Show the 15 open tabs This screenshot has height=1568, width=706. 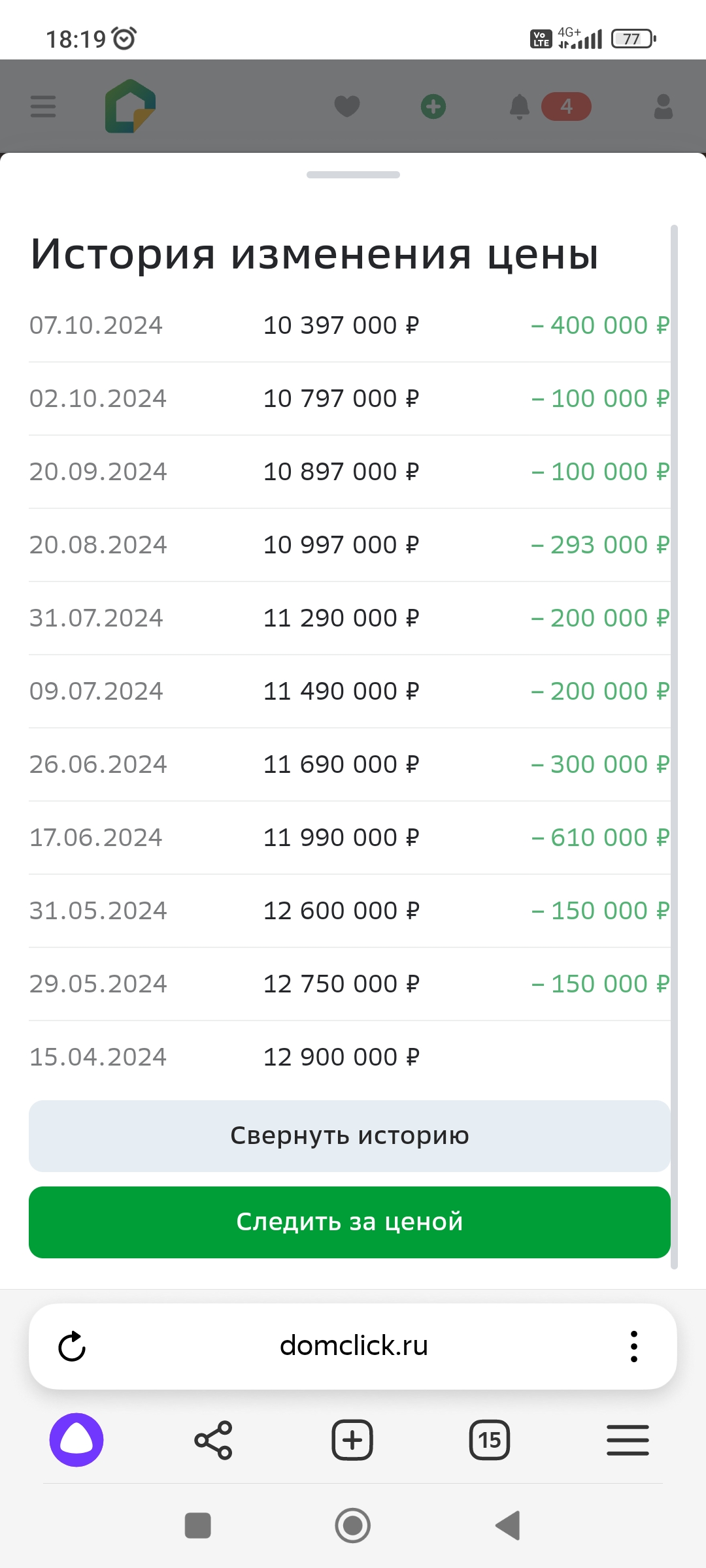point(489,1440)
